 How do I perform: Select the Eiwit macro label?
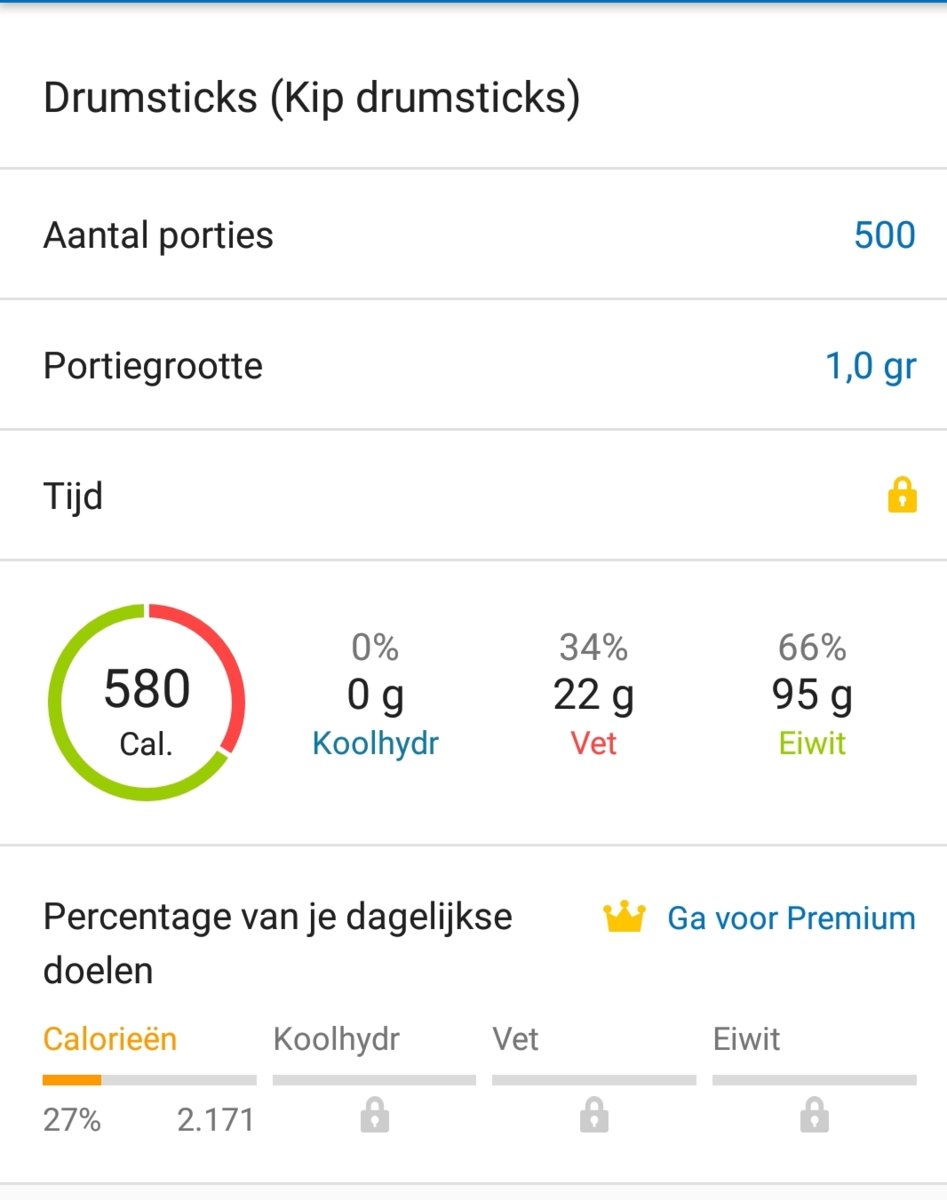(x=814, y=745)
